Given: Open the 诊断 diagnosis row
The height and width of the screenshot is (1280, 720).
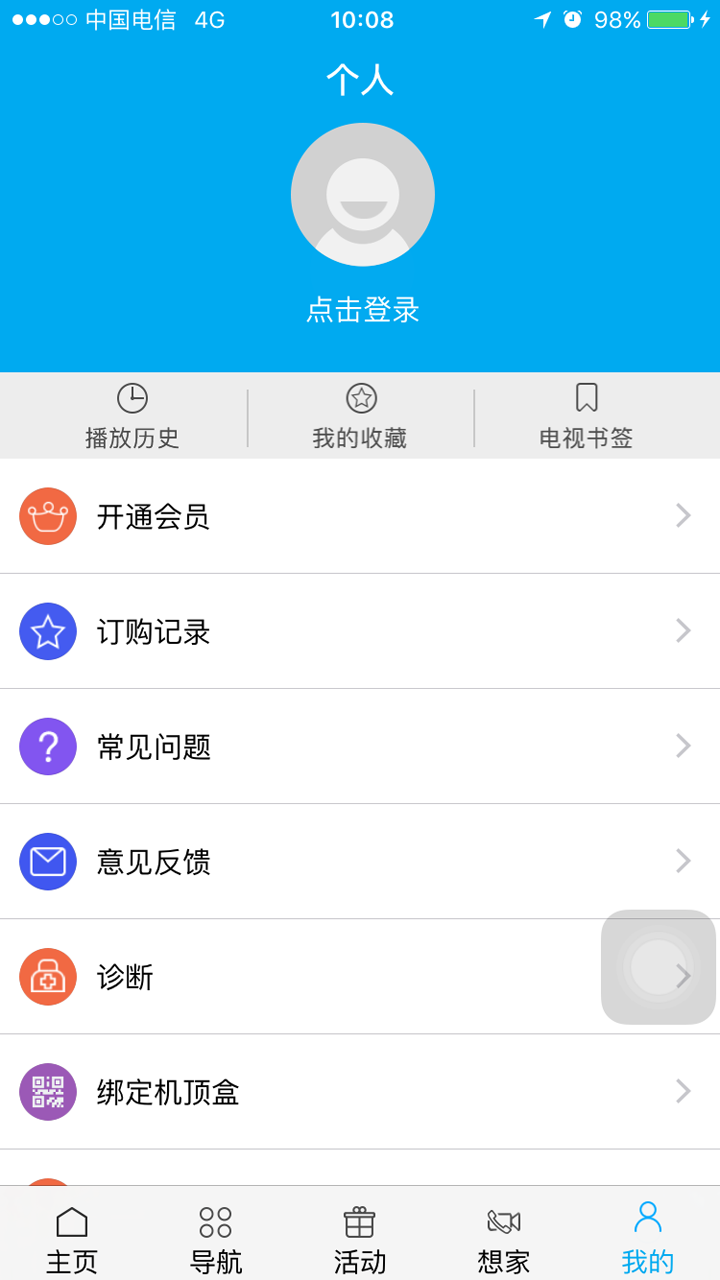Looking at the screenshot, I should 300,976.
